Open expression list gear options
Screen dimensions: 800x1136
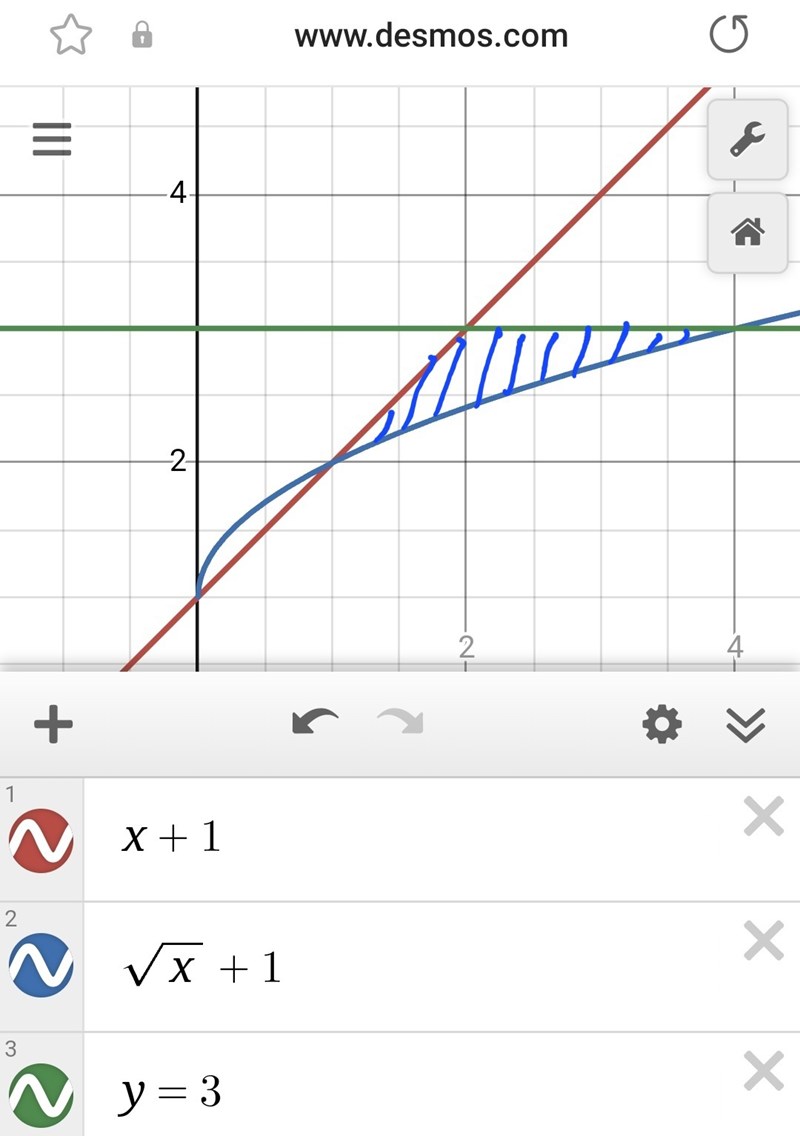point(661,724)
